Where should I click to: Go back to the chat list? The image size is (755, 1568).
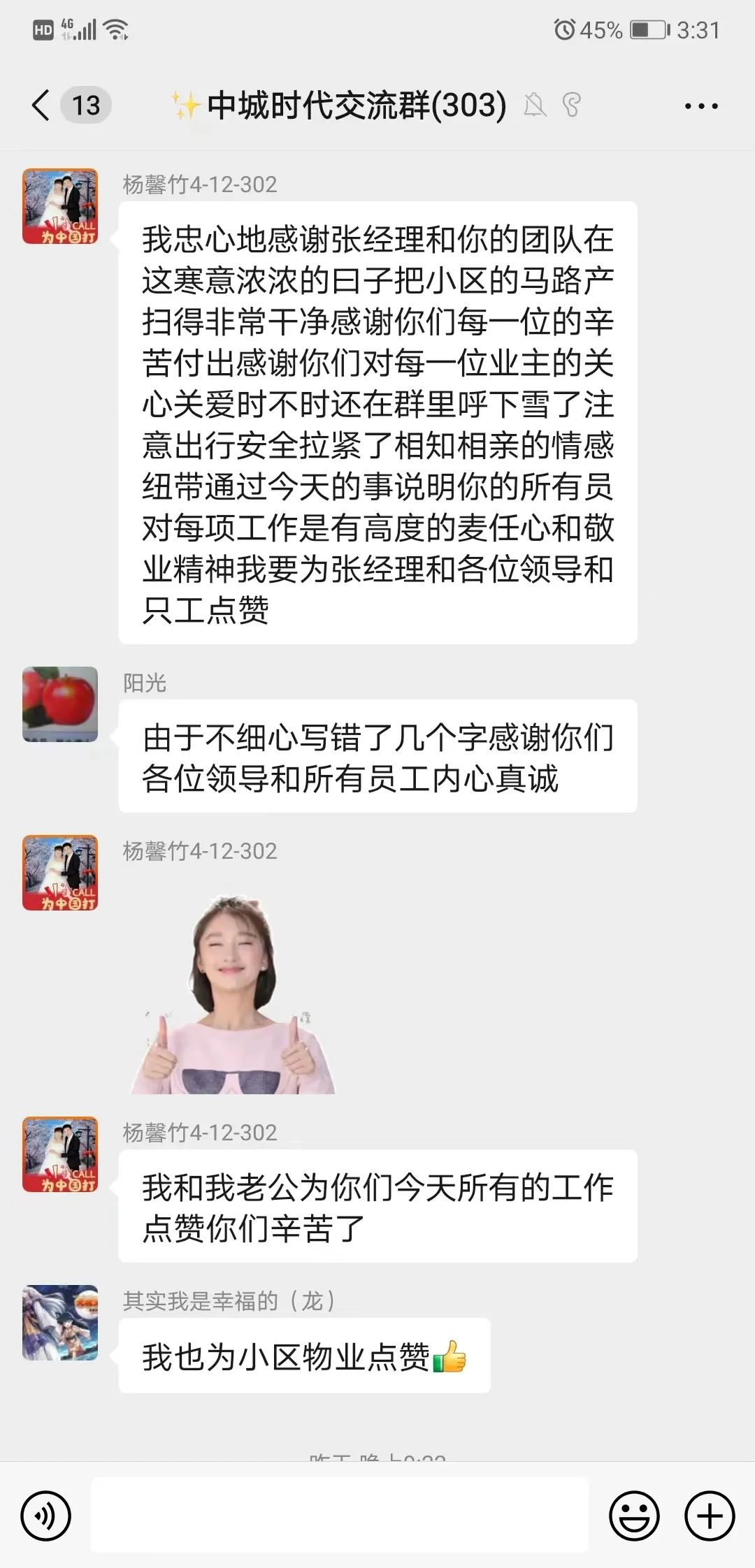(x=42, y=106)
